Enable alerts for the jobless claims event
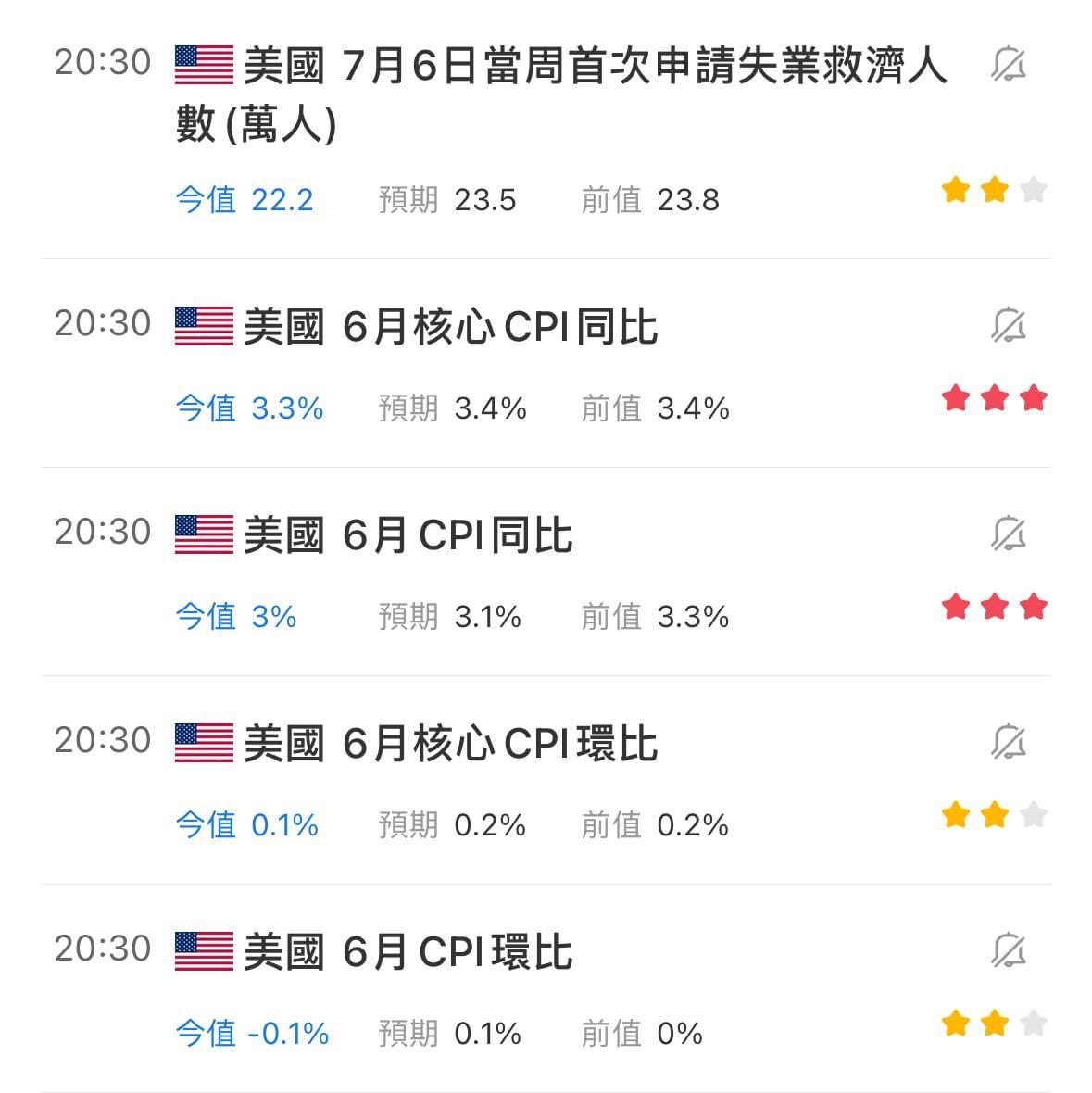Viewport: 1092px width, 1093px height. tap(1009, 61)
